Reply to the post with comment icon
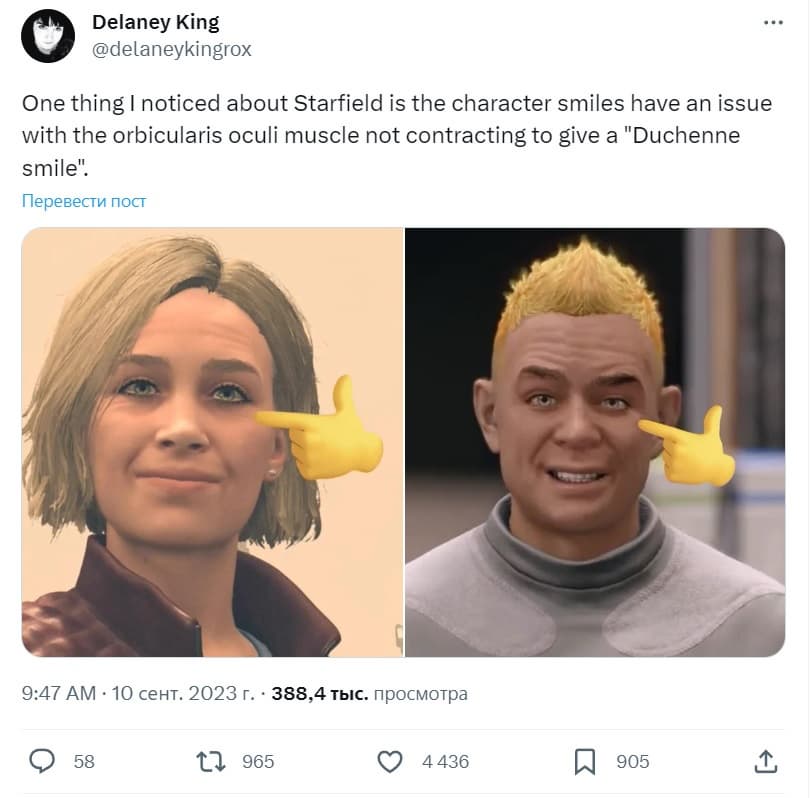Image resolution: width=811 pixels, height=798 pixels. tap(42, 761)
